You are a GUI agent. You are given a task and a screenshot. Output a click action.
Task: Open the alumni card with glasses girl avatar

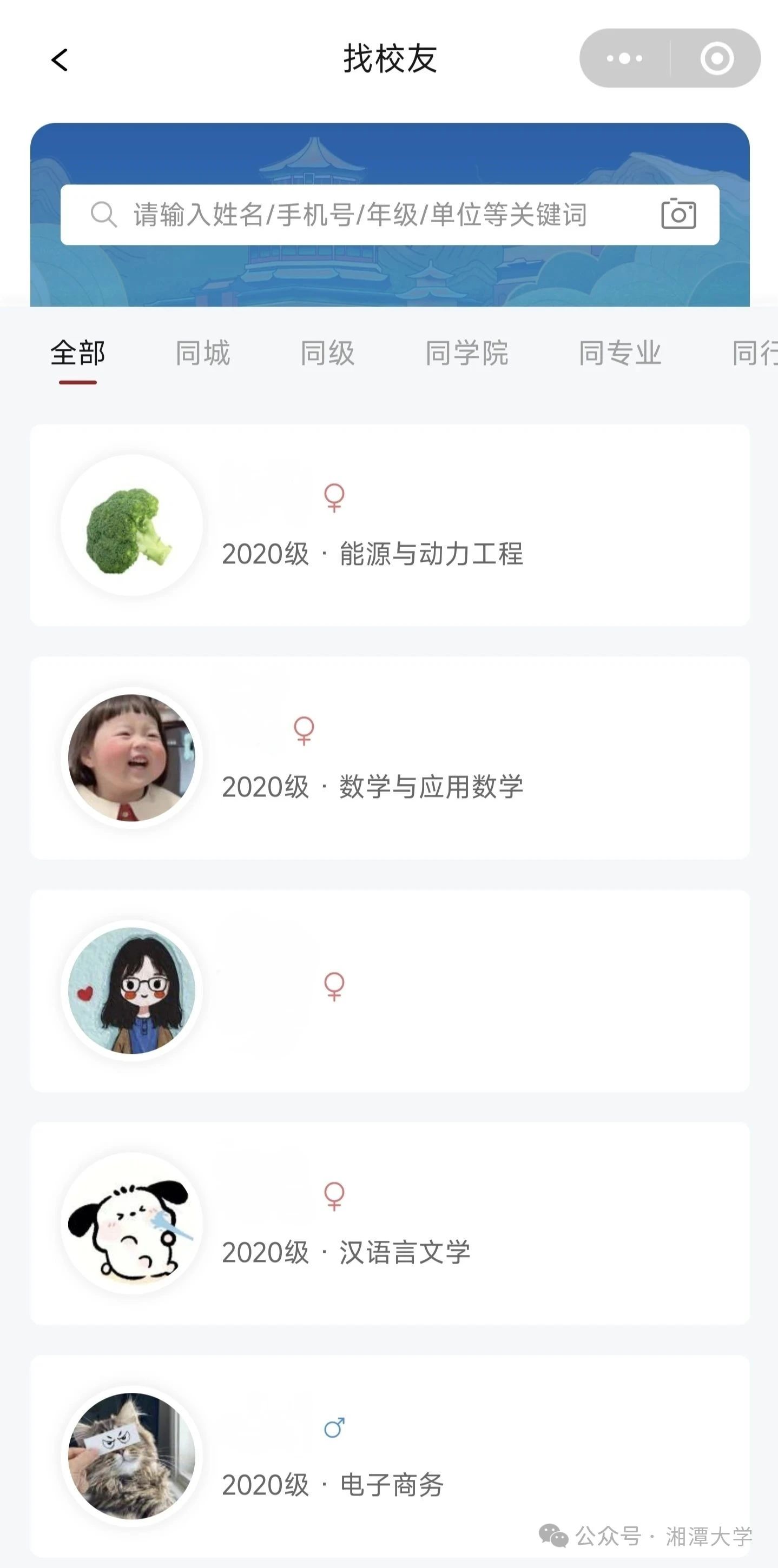coord(390,991)
